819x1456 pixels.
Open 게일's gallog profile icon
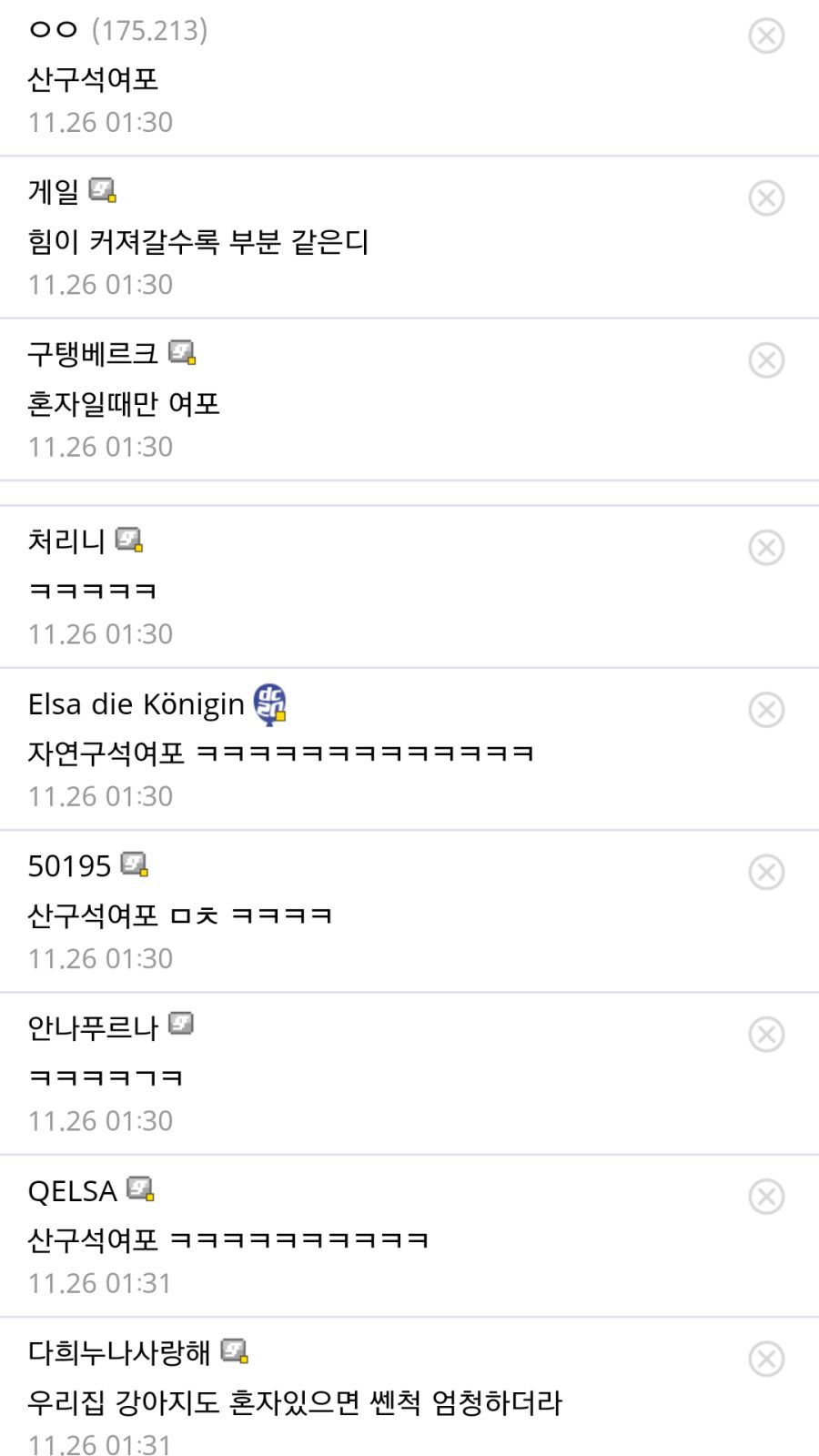(x=103, y=190)
